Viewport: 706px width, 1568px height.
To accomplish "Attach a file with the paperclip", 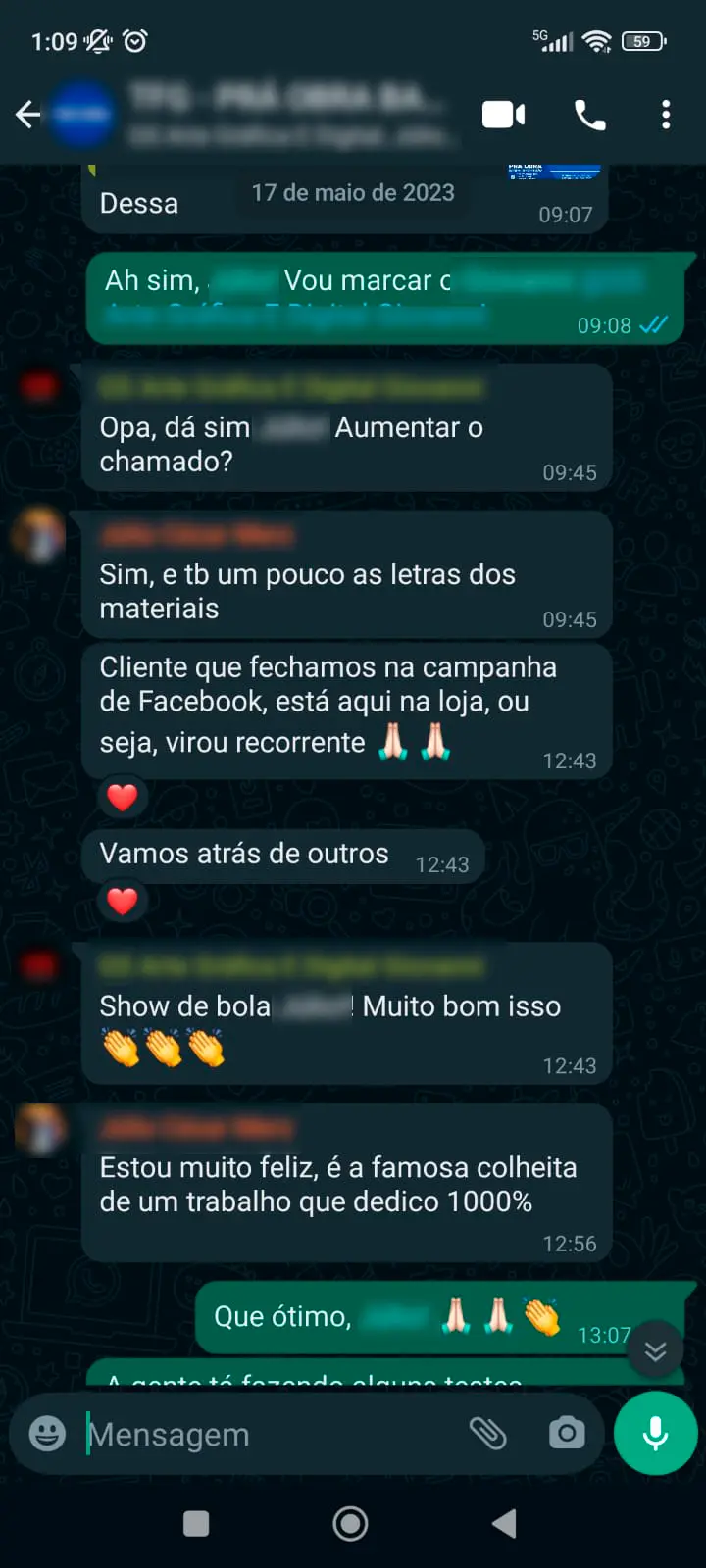I will (487, 1433).
